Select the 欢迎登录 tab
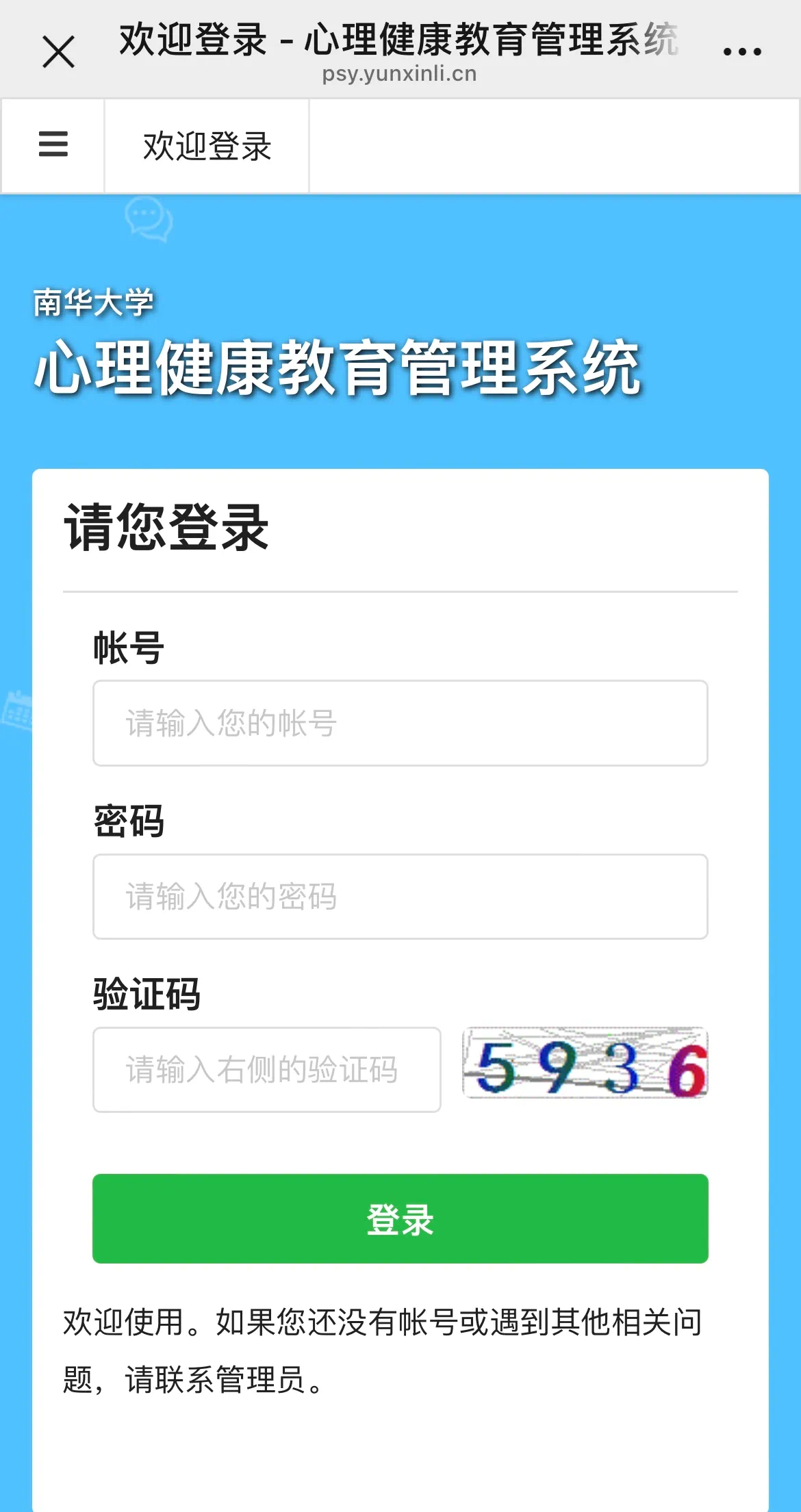Viewport: 801px width, 1512px height. point(207,146)
